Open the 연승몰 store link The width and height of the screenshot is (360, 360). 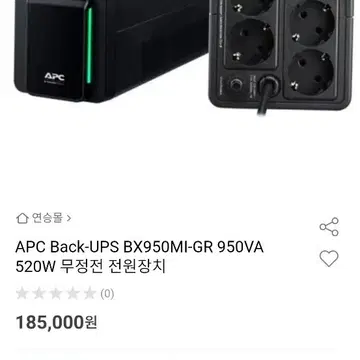click(x=44, y=218)
